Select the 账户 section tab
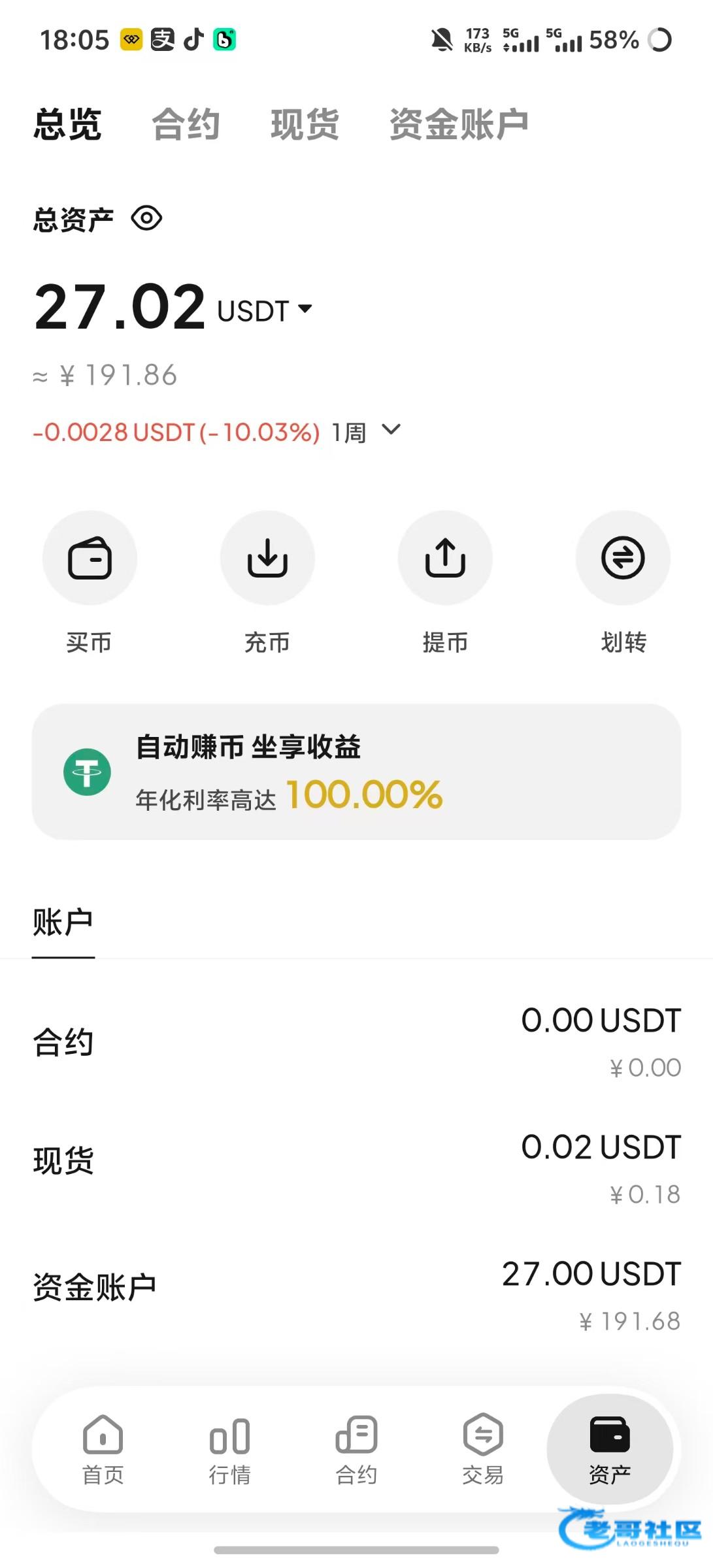713x1568 pixels. [x=63, y=923]
